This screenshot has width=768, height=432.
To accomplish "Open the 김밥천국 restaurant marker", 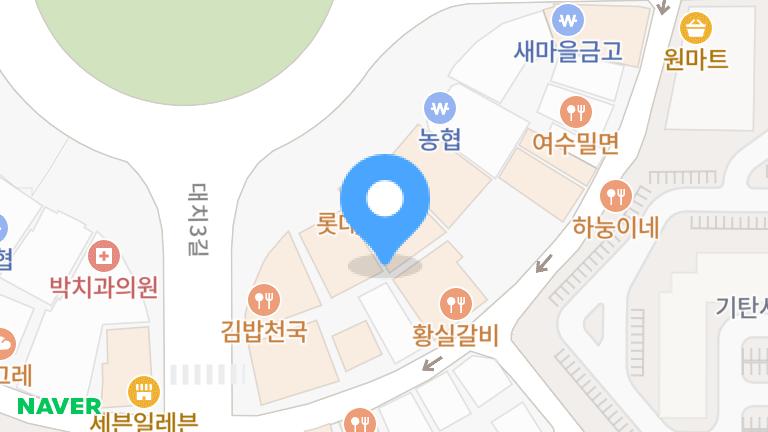I will (264, 299).
